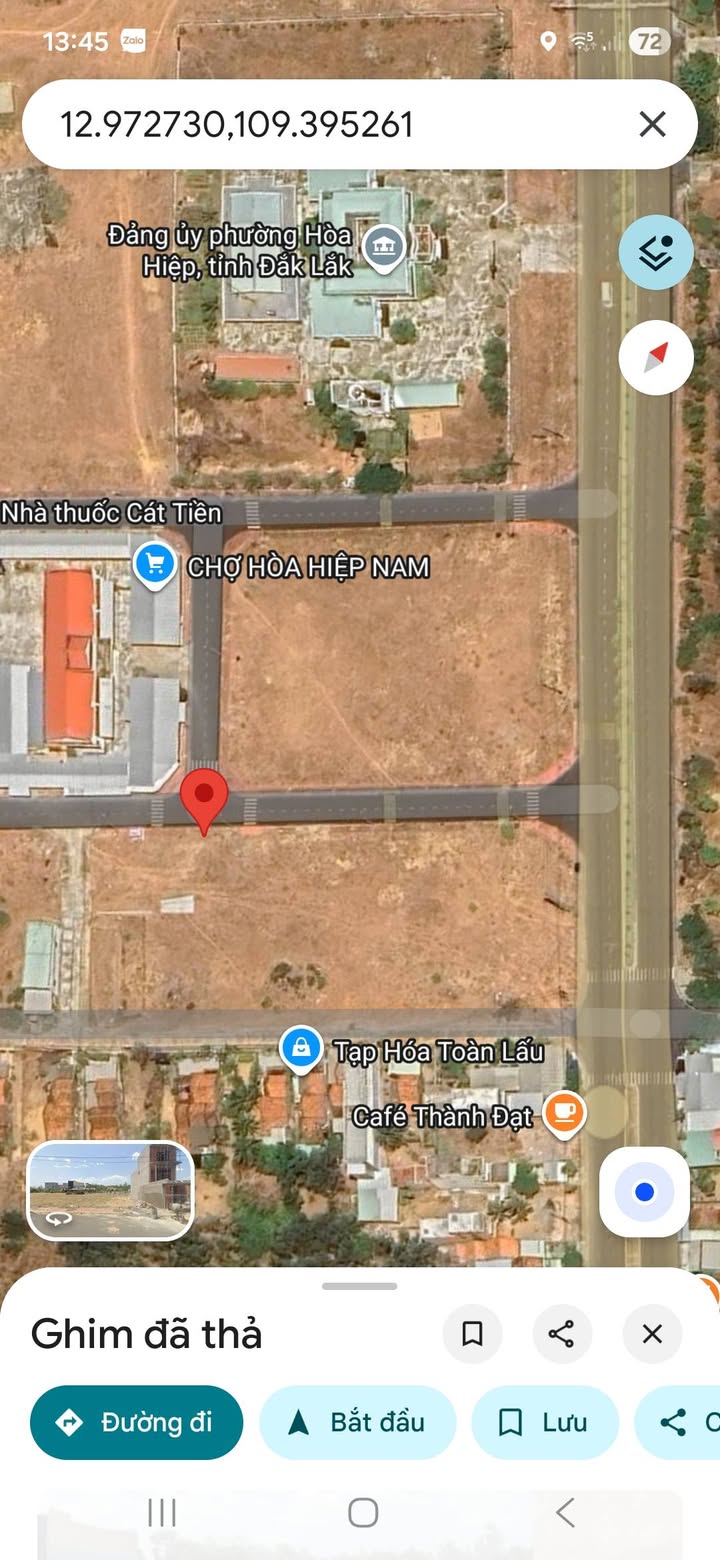Share the dropped pin via icon
The height and width of the screenshot is (1560, 720).
tap(562, 1333)
